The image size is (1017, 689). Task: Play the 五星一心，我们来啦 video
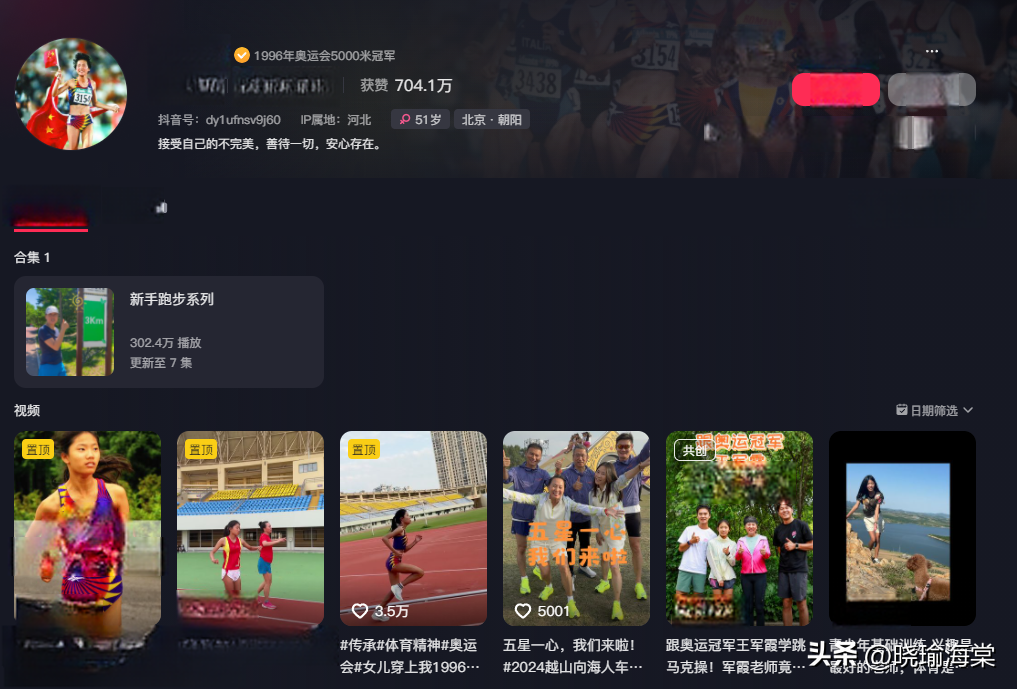pos(576,528)
